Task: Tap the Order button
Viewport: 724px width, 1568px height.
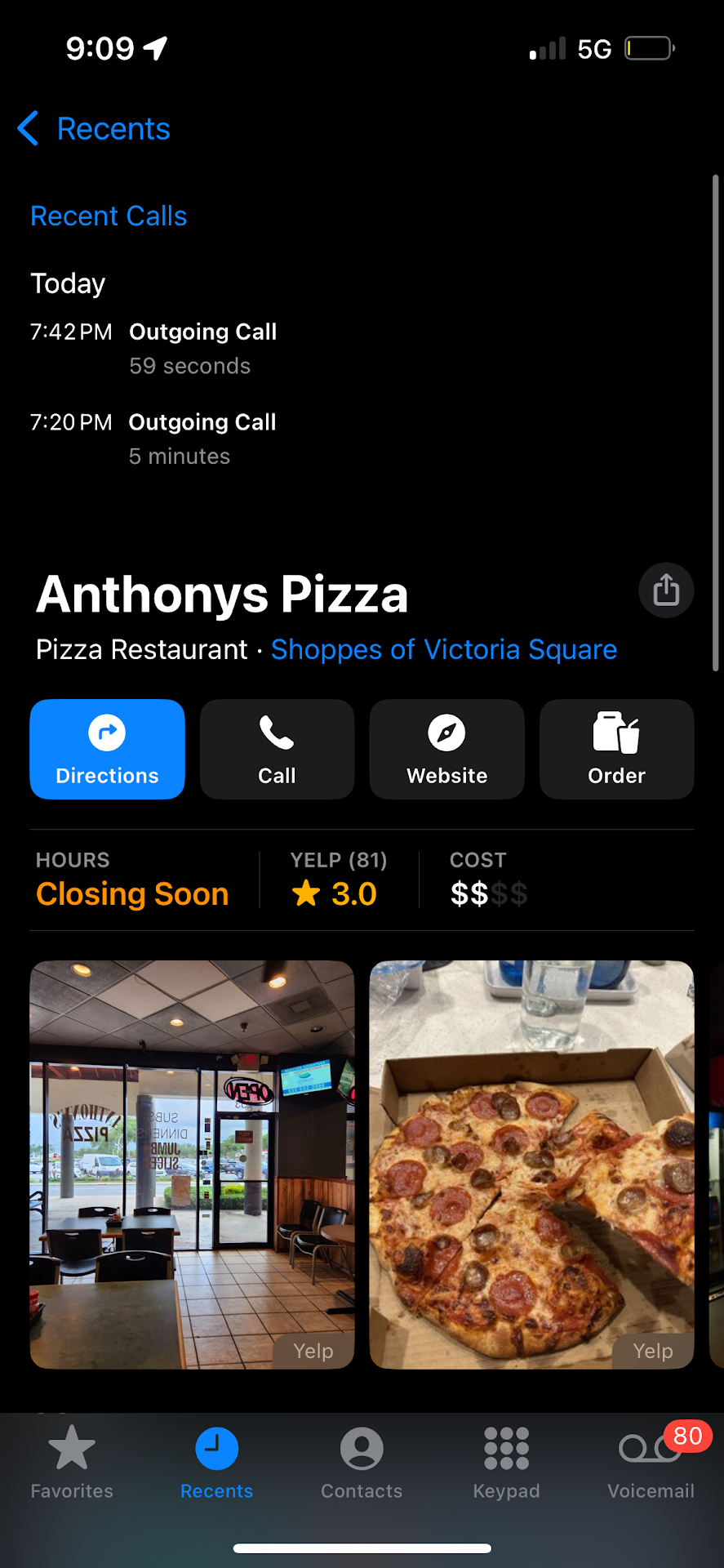Action: pyautogui.click(x=616, y=749)
